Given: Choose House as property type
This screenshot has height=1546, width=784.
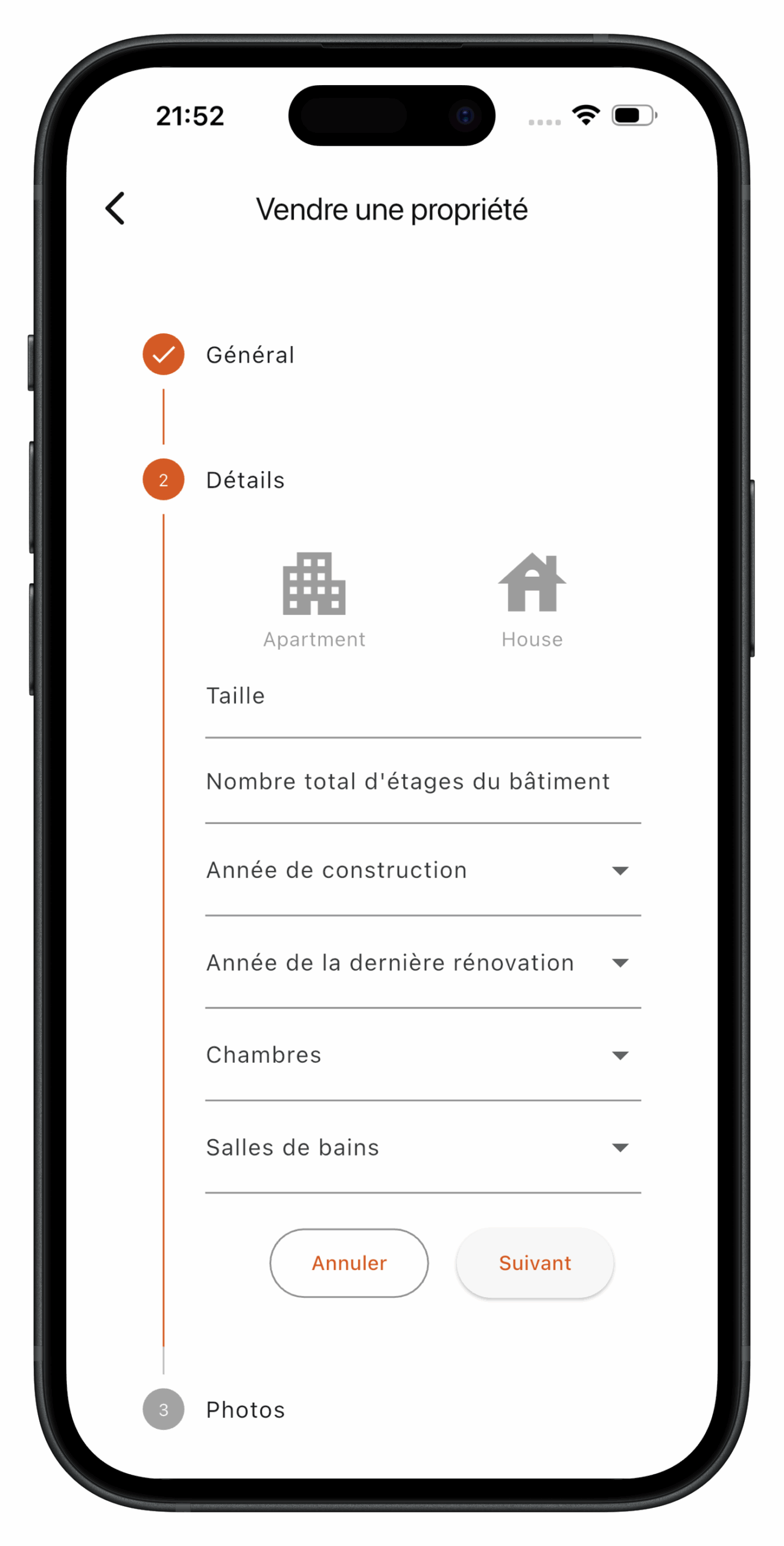Looking at the screenshot, I should tap(532, 599).
